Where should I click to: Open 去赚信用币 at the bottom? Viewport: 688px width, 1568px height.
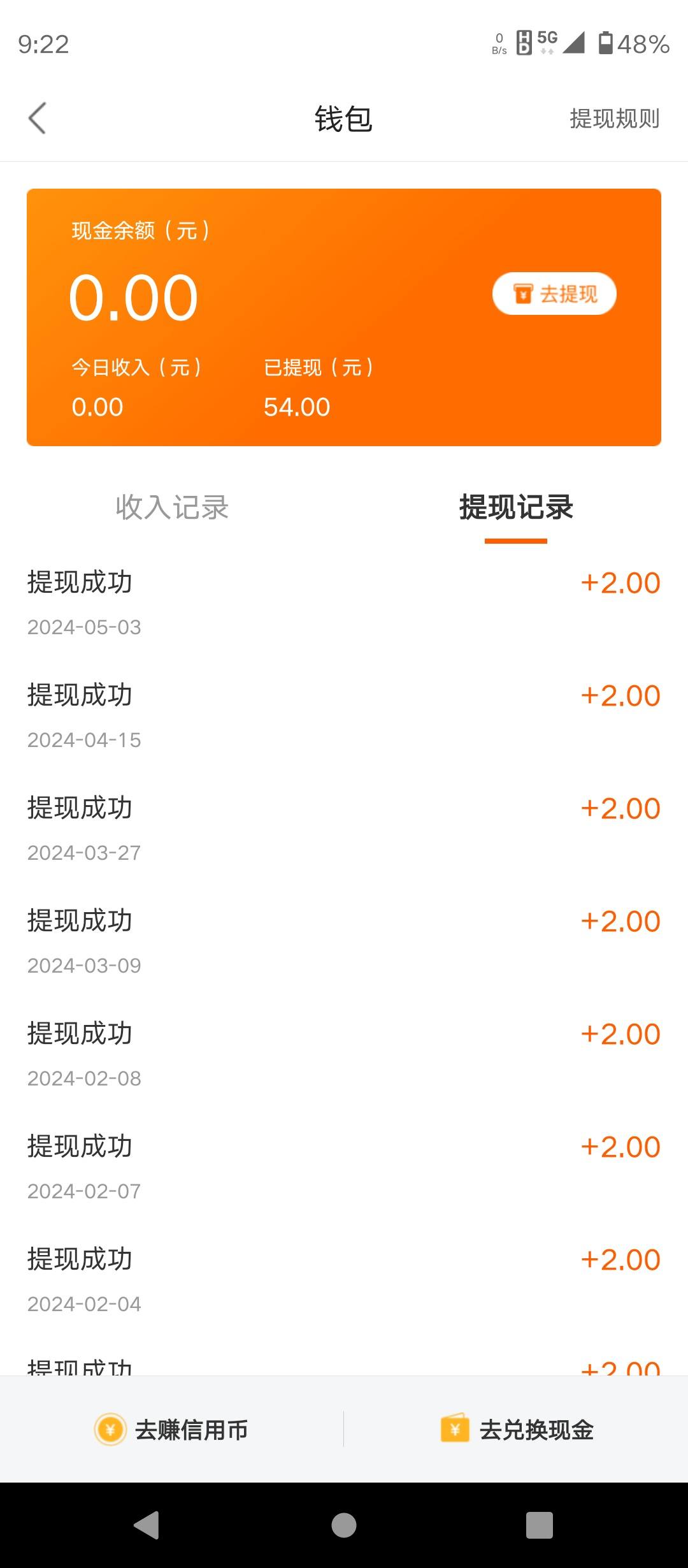coord(172,1430)
